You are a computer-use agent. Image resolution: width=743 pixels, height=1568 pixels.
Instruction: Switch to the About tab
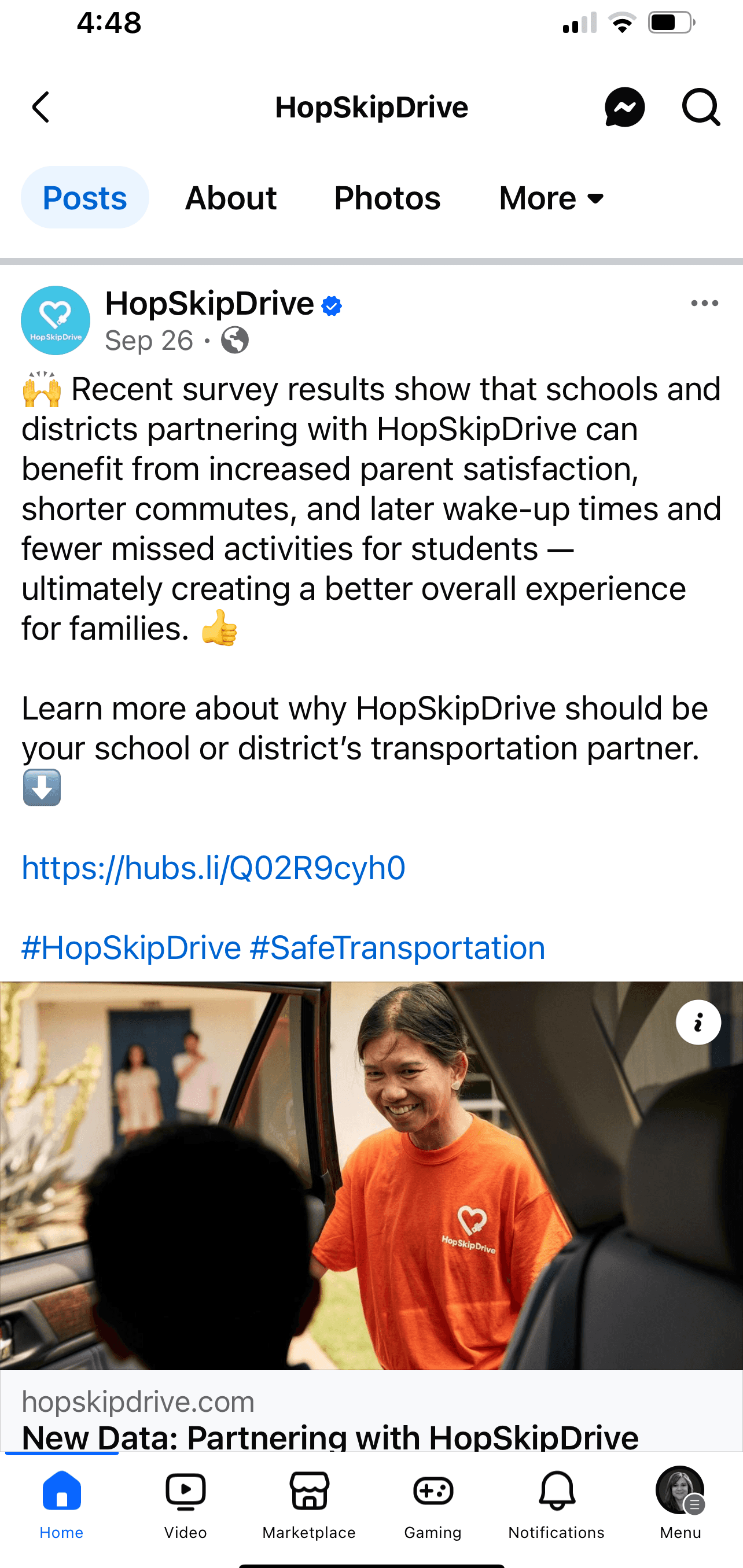pos(230,198)
